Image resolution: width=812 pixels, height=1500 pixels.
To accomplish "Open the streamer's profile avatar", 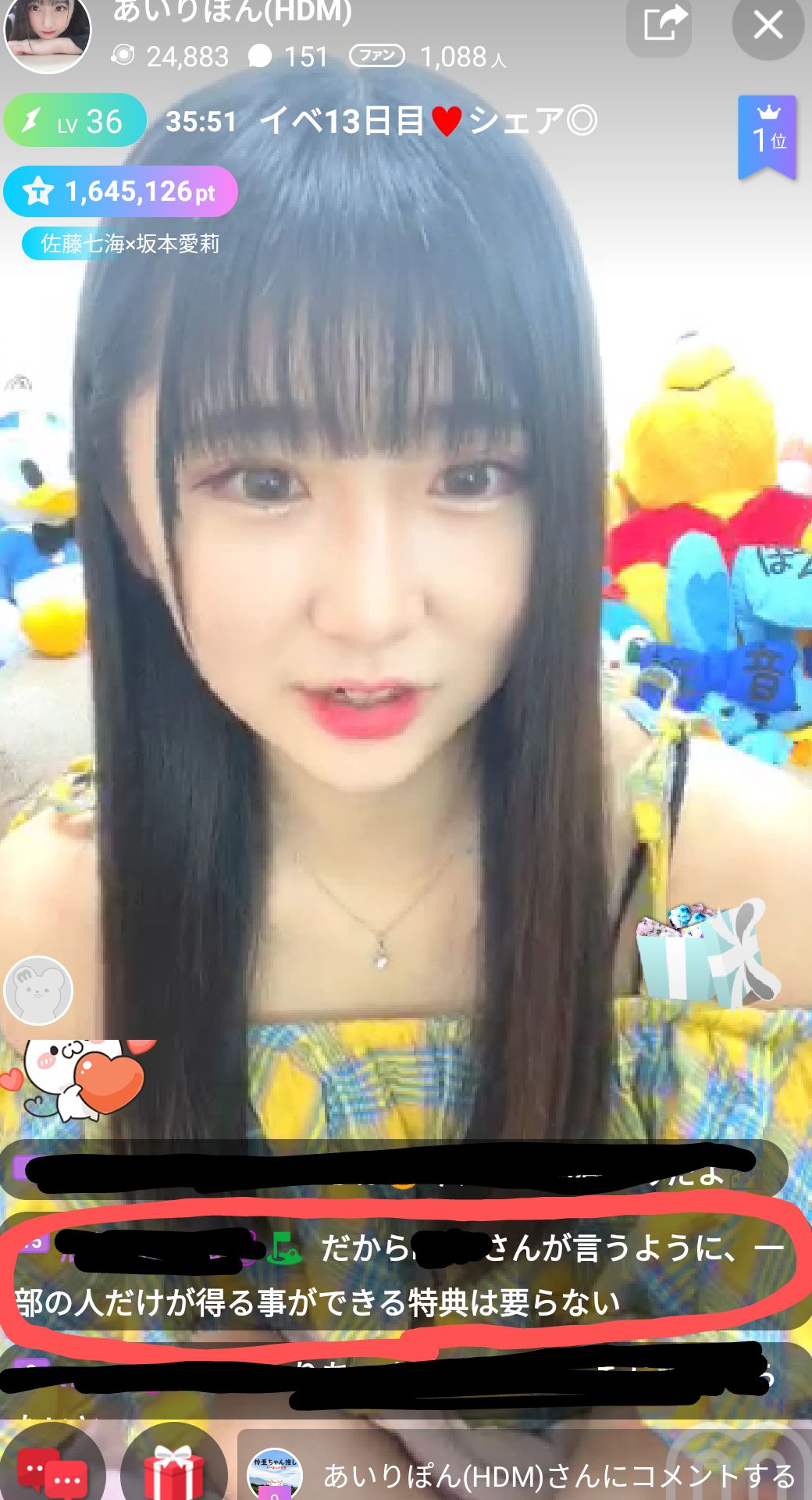I will (x=47, y=31).
